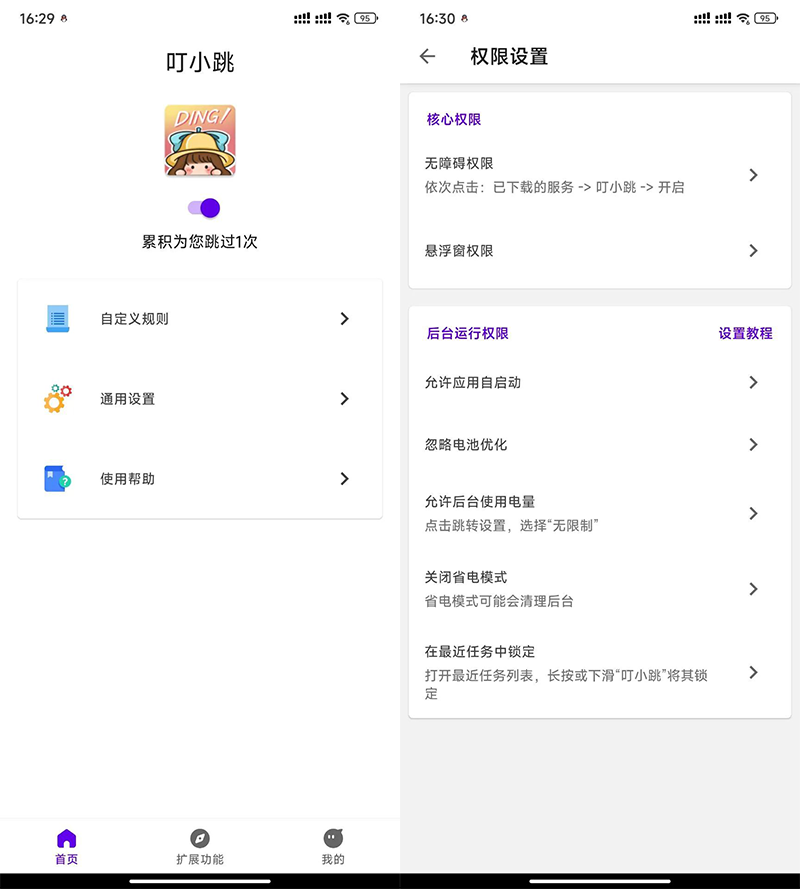The image size is (800, 889).
Task: Switch to the 扩展功能 tab
Action: pyautogui.click(x=200, y=846)
